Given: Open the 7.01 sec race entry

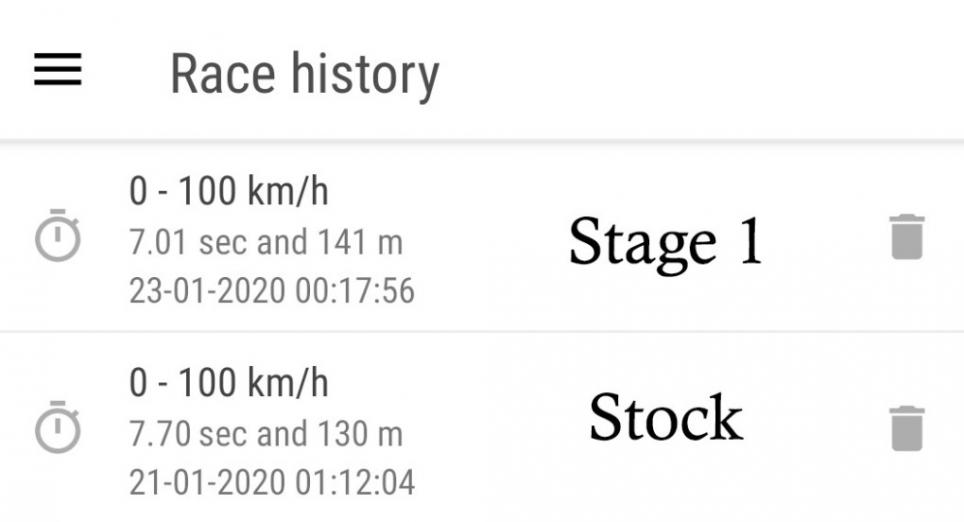Looking at the screenshot, I should (x=270, y=241).
